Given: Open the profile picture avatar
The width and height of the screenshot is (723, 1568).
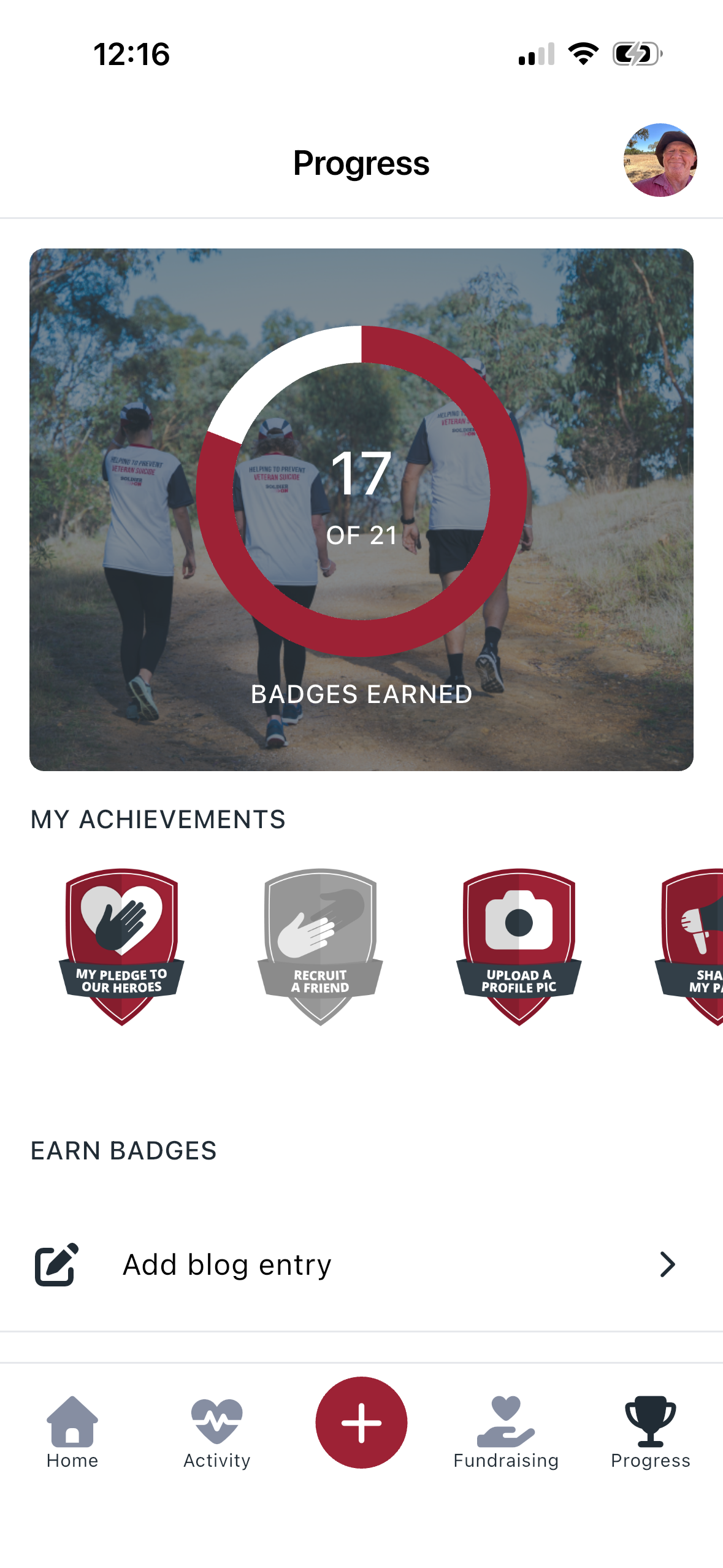Looking at the screenshot, I should coord(660,160).
